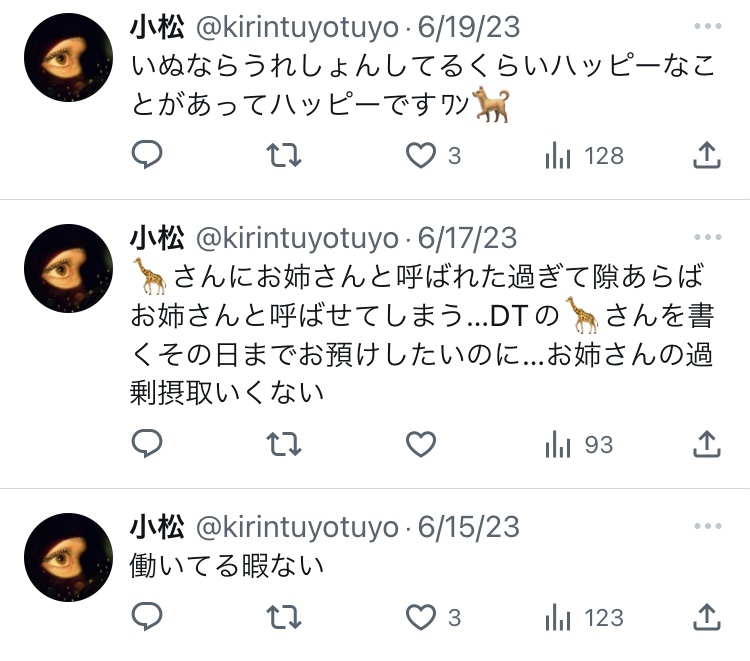
Task: Retweet the 6/19/23 post
Action: coord(285,155)
